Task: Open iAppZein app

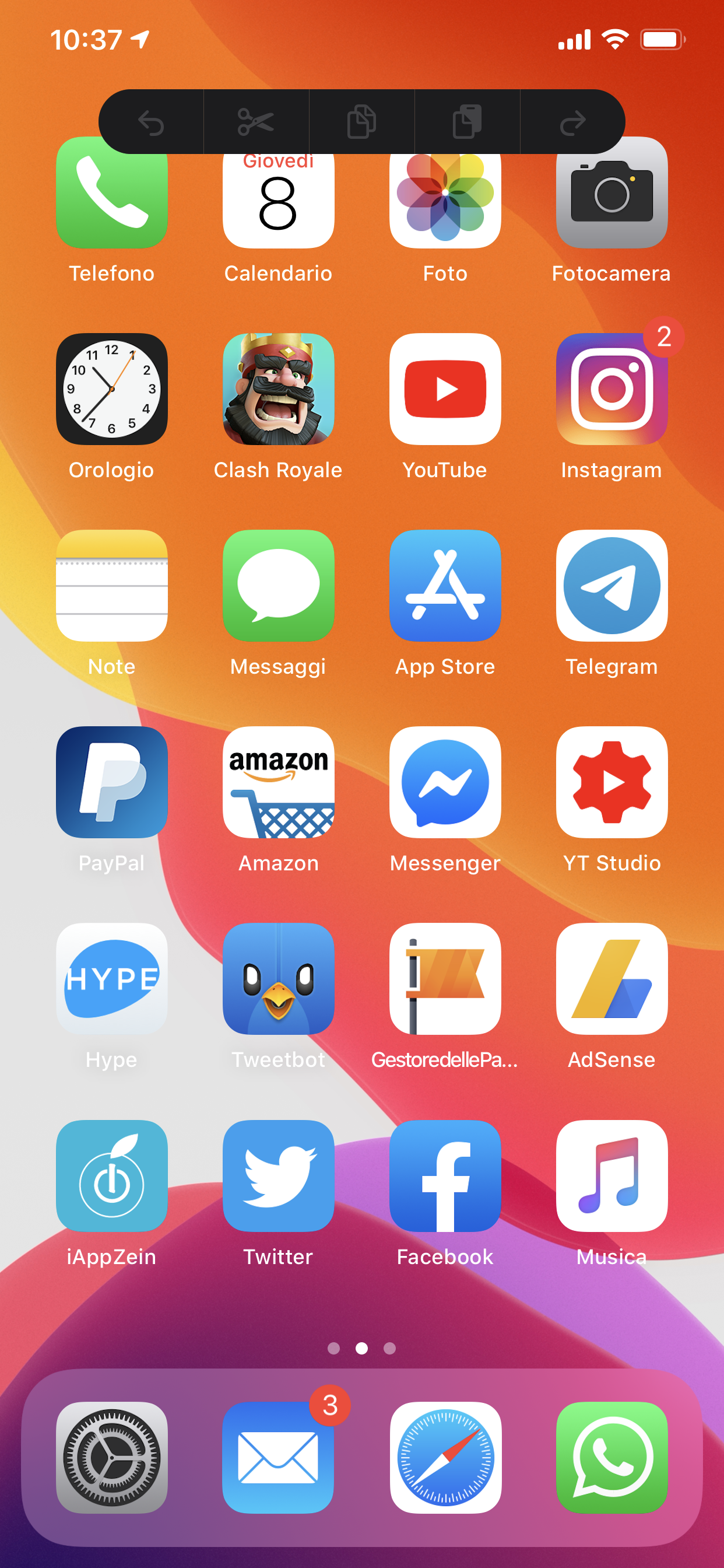Action: click(x=112, y=1176)
